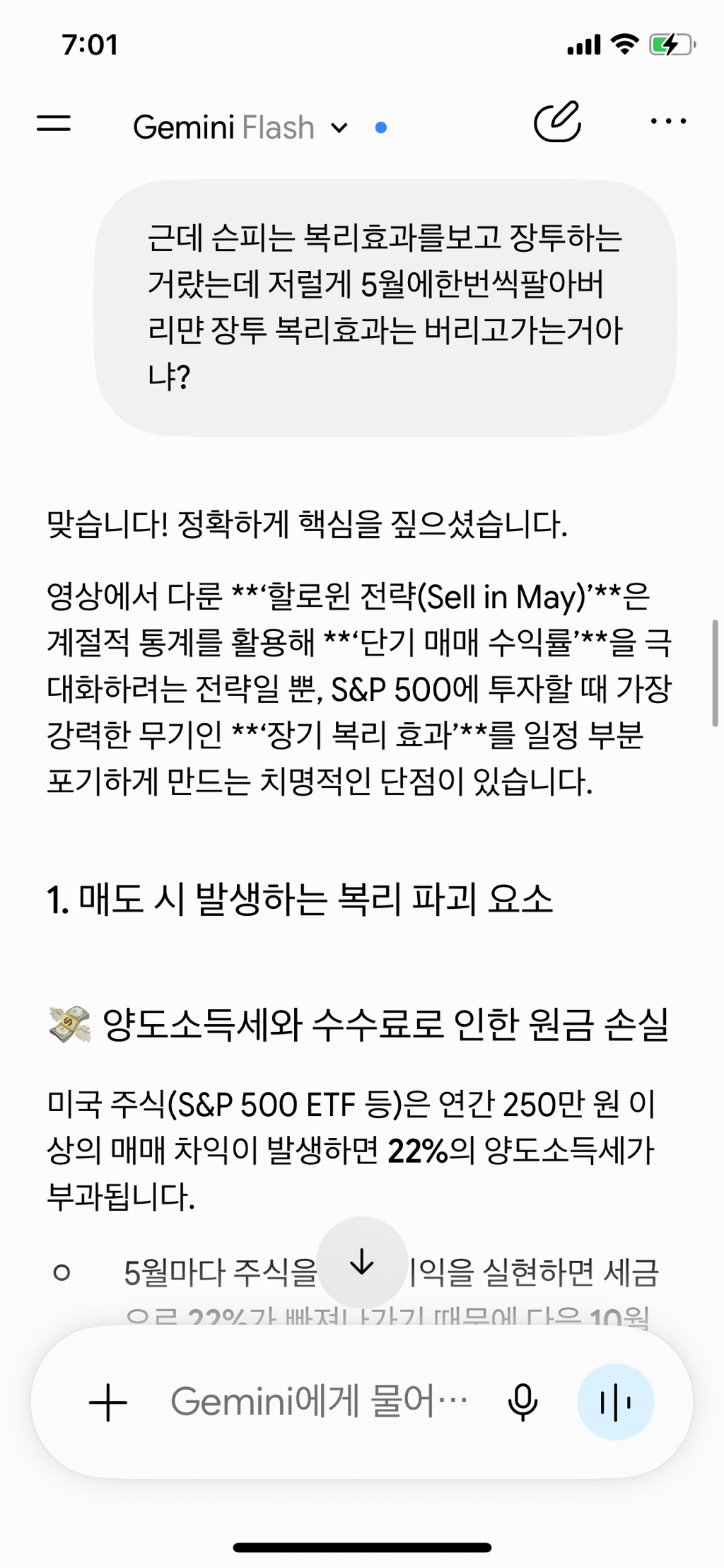Focus the 'Gemini에게 물어' text field
The height and width of the screenshot is (1568, 724).
tap(319, 1401)
